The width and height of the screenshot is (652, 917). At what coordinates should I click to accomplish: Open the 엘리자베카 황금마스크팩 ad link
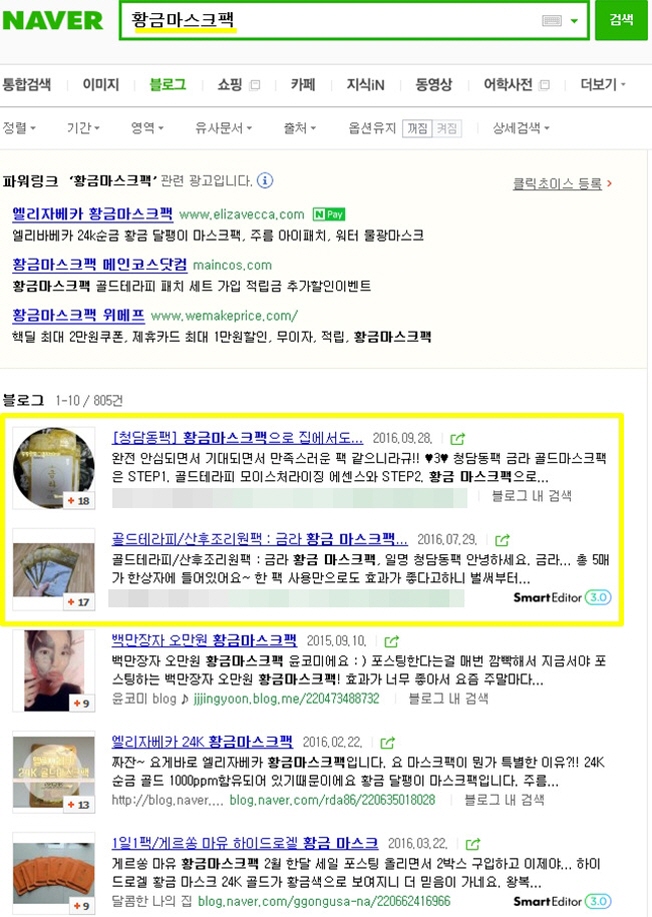tap(92, 214)
